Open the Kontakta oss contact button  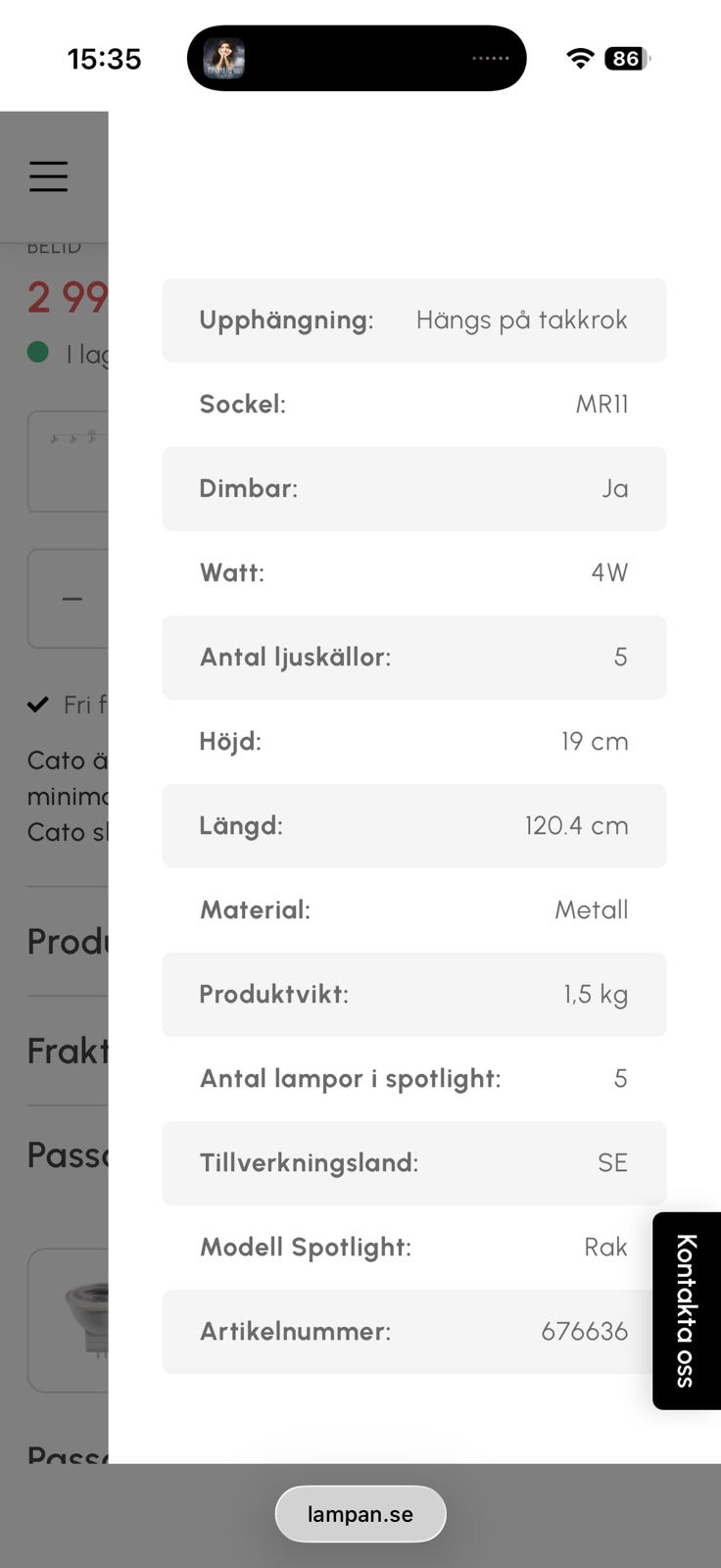pyautogui.click(x=686, y=1310)
